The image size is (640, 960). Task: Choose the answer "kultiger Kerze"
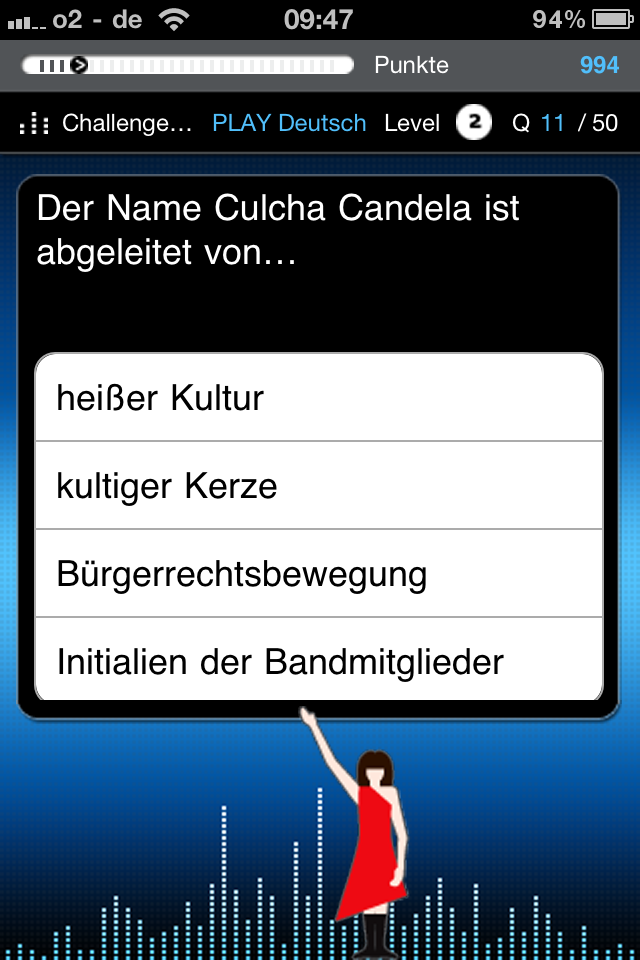pos(319,486)
